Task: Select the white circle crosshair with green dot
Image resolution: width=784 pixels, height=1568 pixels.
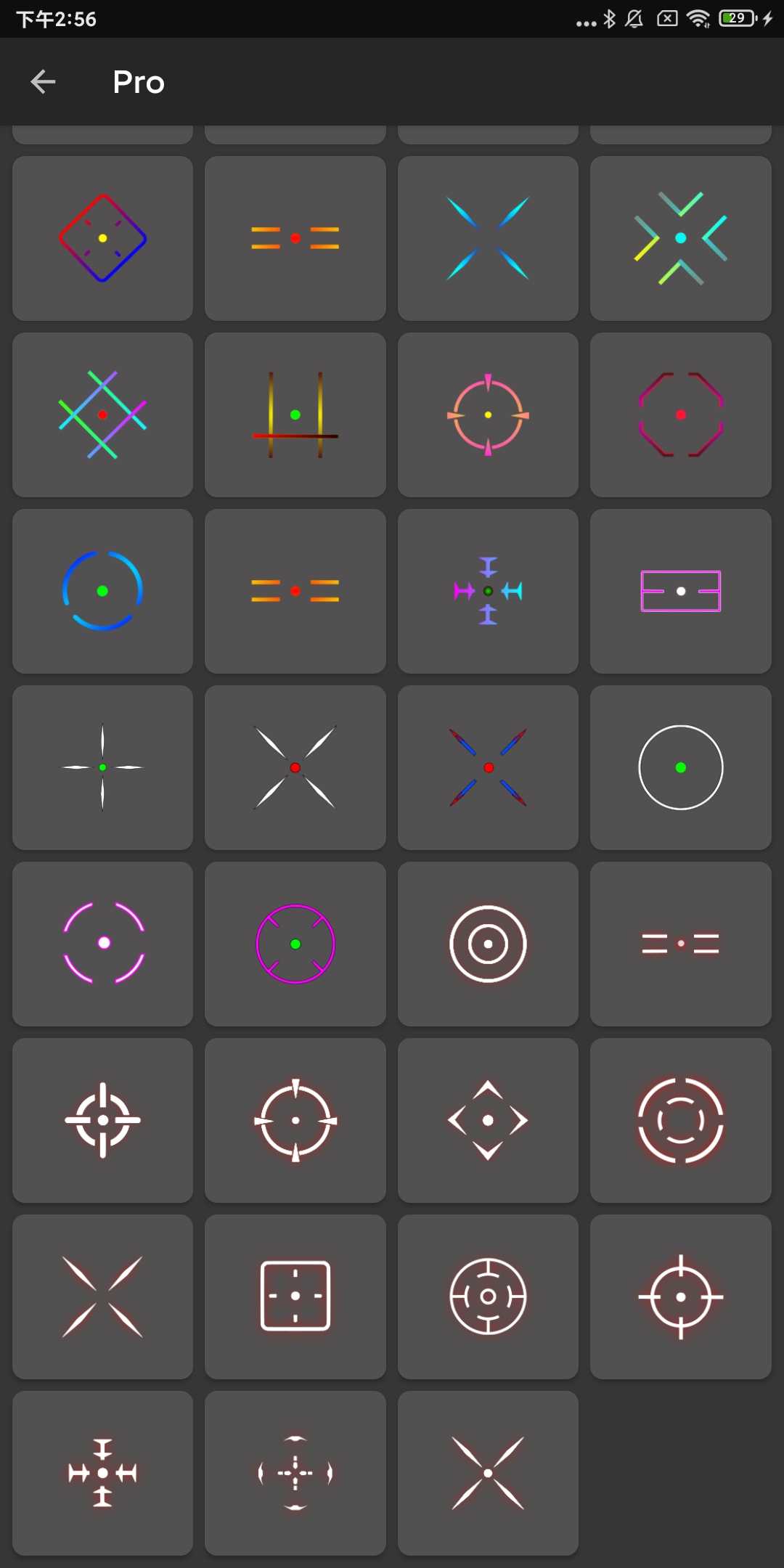Action: click(x=680, y=767)
